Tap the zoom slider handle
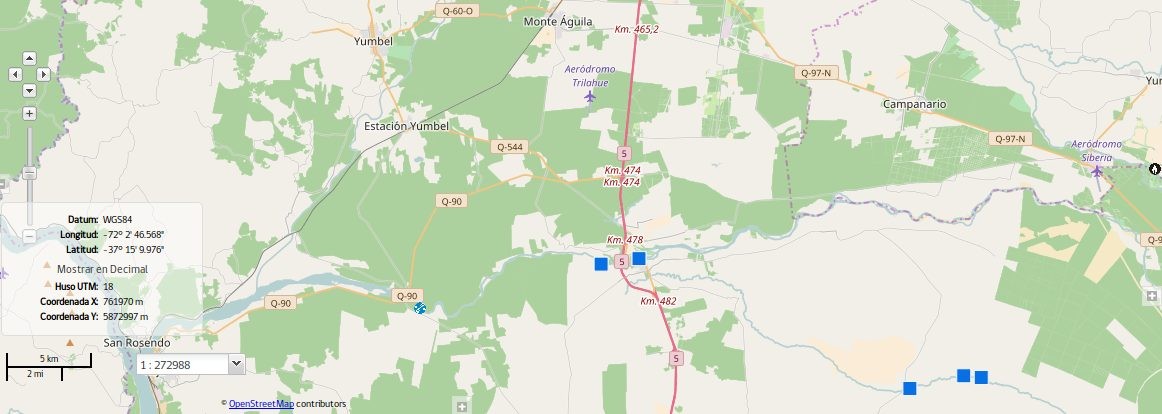Screen dimensions: 1162x414 (x=29, y=173)
